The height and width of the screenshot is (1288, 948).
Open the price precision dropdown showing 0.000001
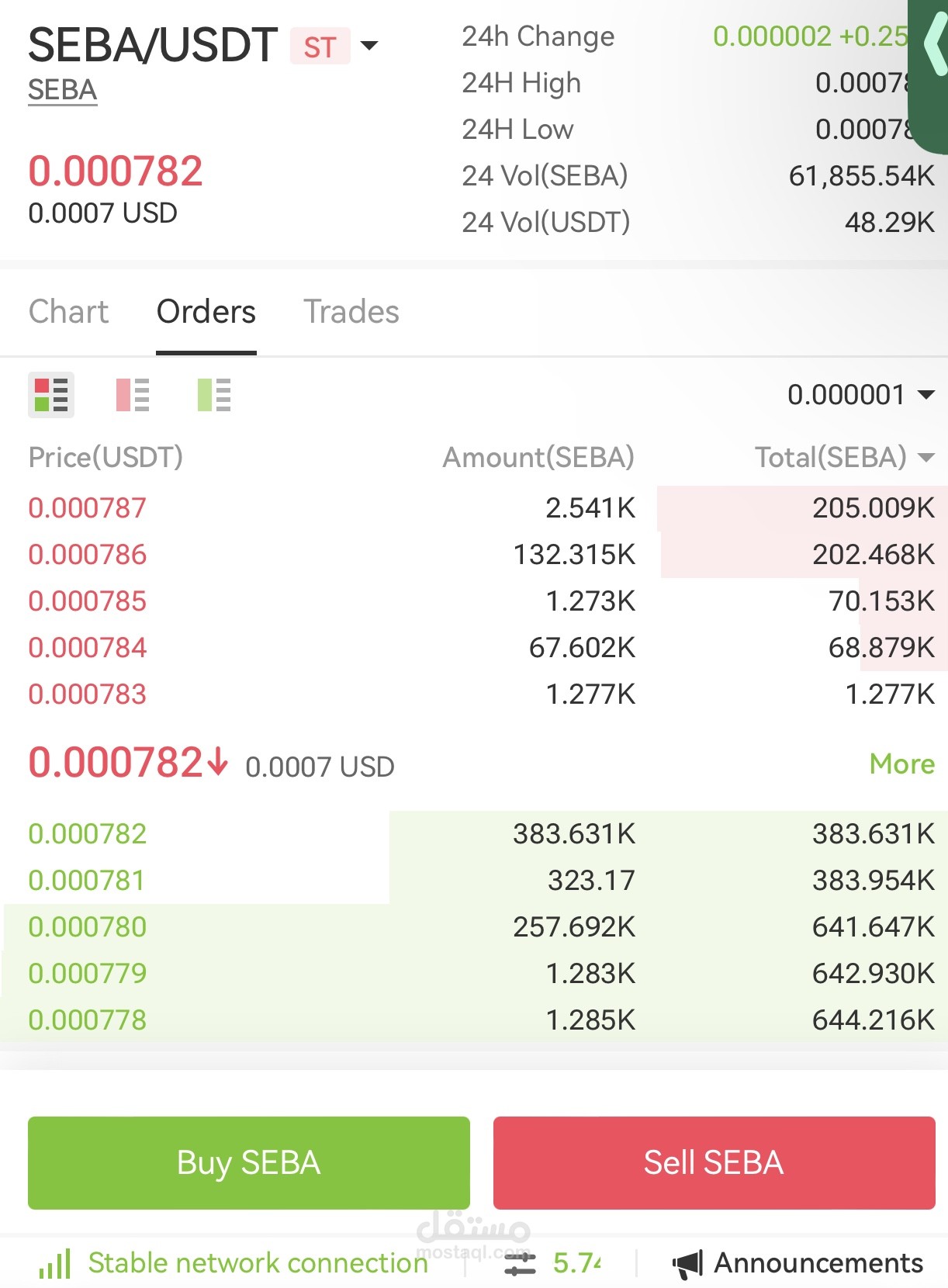[x=857, y=395]
